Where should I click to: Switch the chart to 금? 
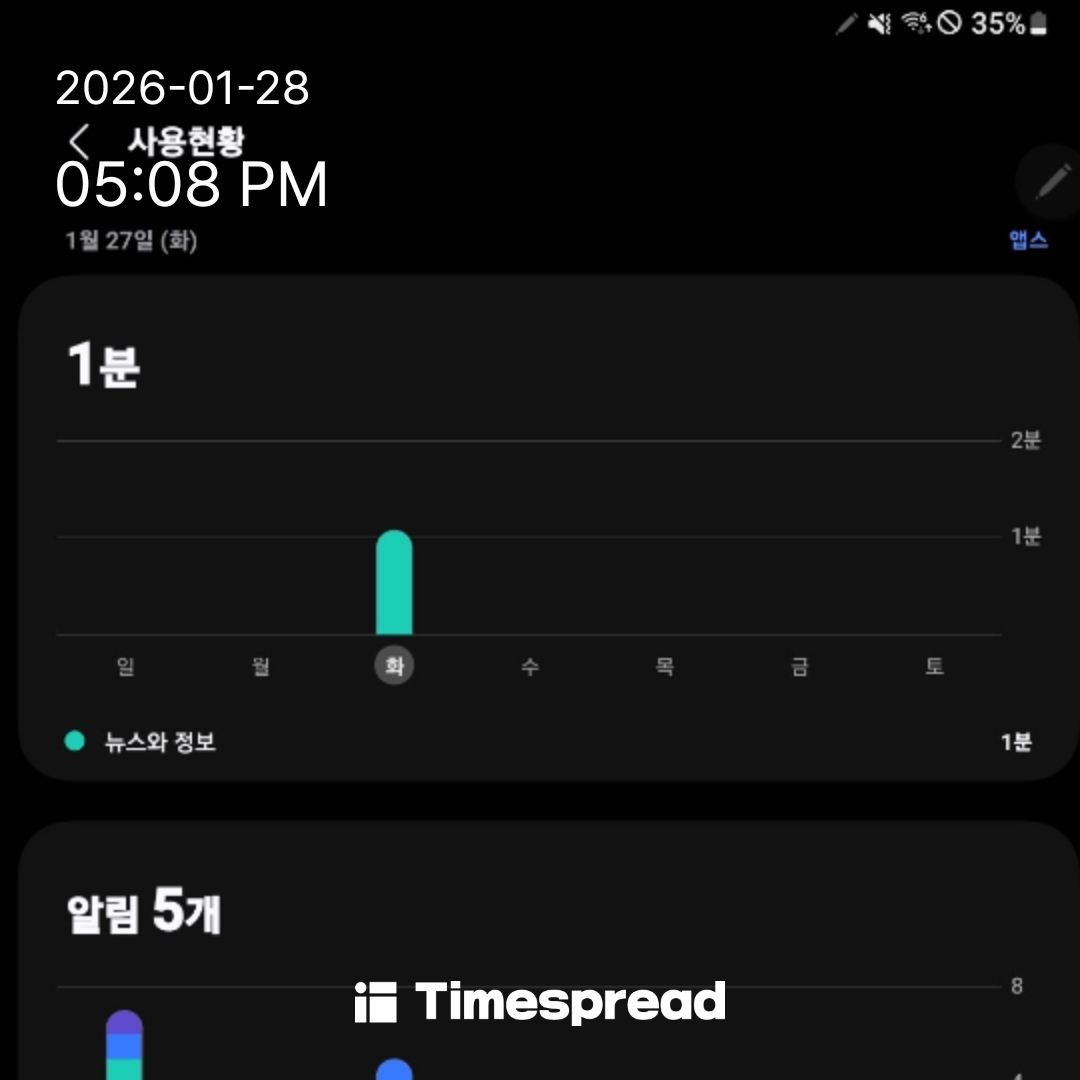[x=799, y=666]
